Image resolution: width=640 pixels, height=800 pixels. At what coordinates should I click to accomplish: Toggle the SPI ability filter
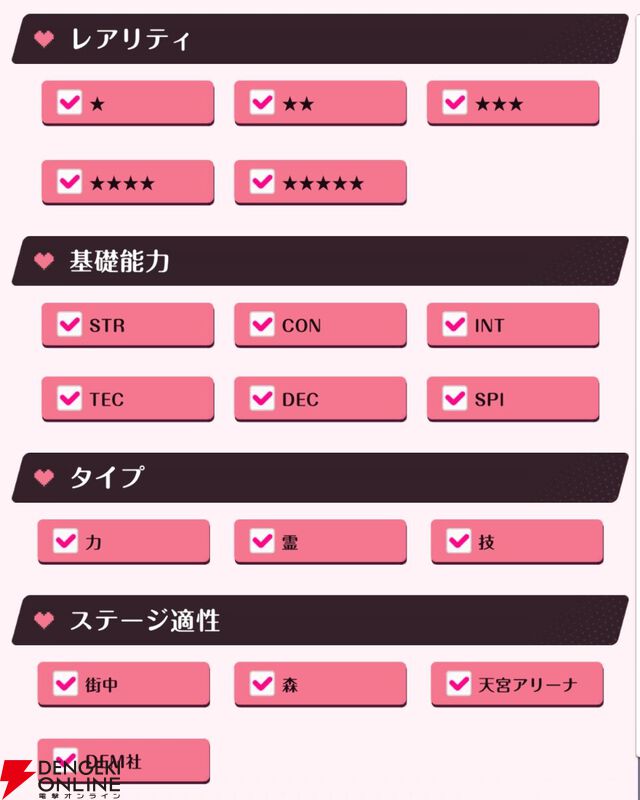[455, 399]
